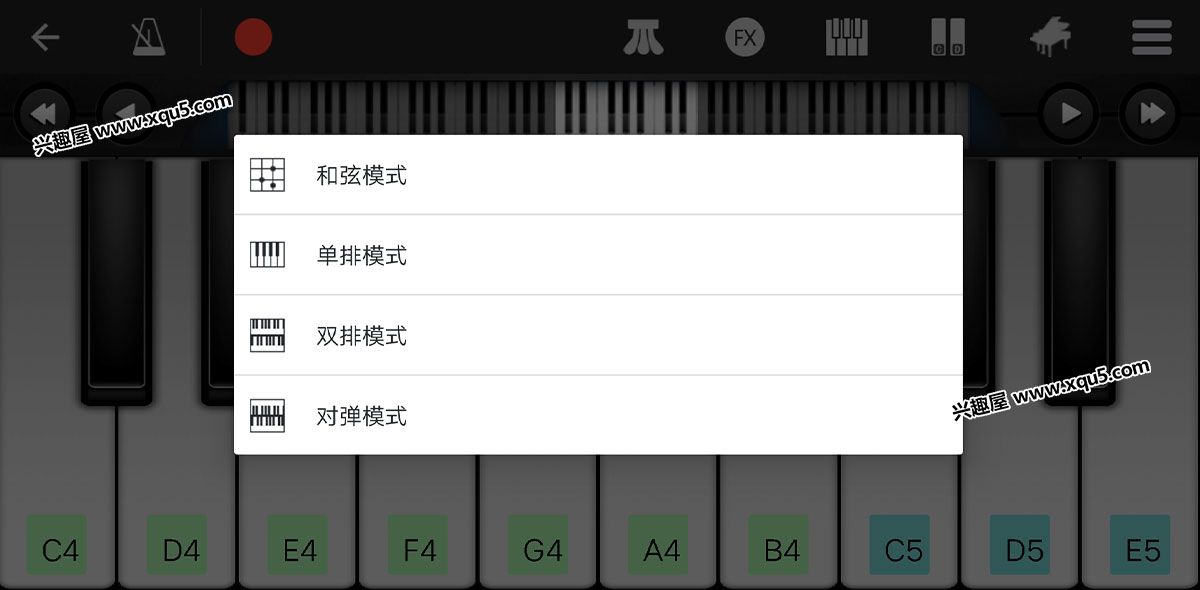Switch to 双排模式 dual row mode
Screen dimensions: 1200x590
597,336
